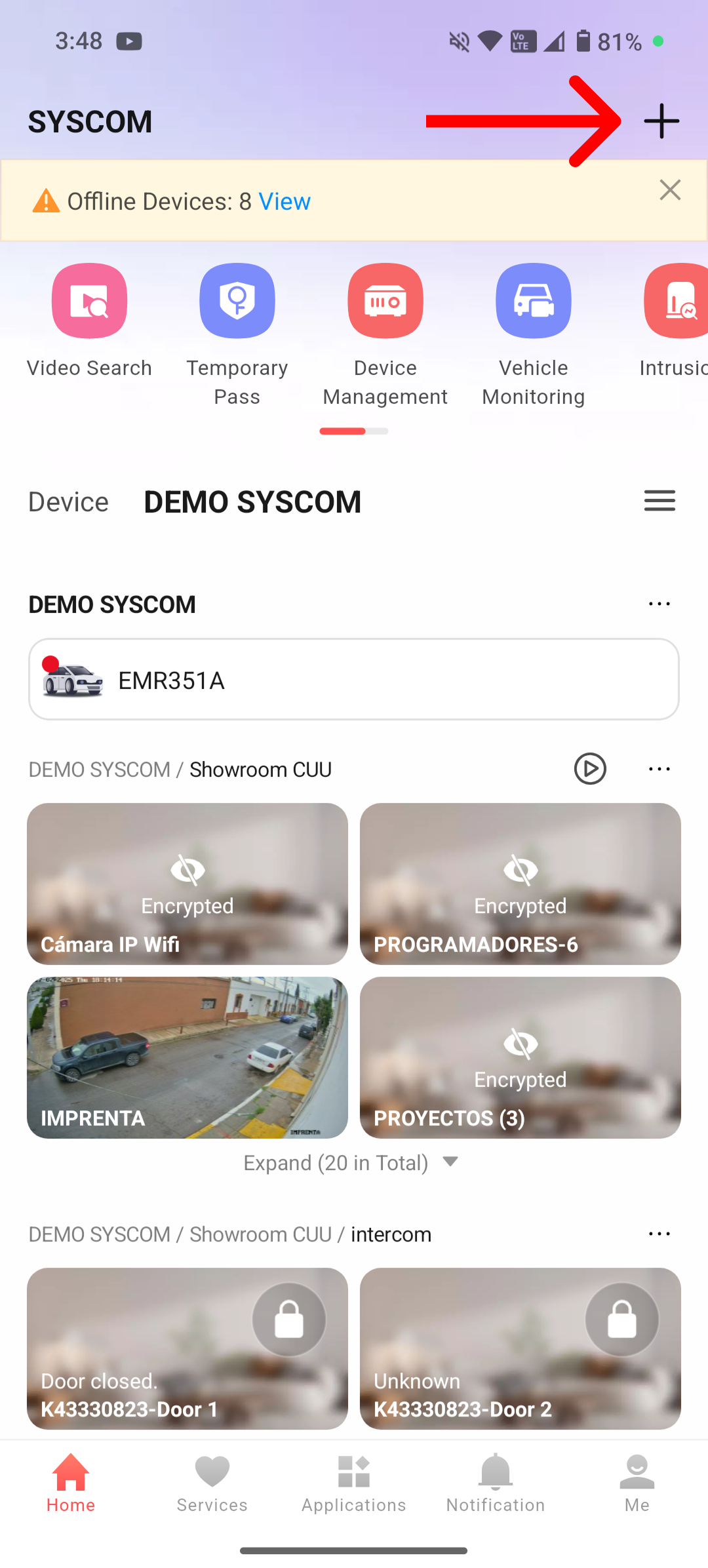The width and height of the screenshot is (708, 1568).
Task: Switch to the Device tab
Action: click(x=68, y=501)
